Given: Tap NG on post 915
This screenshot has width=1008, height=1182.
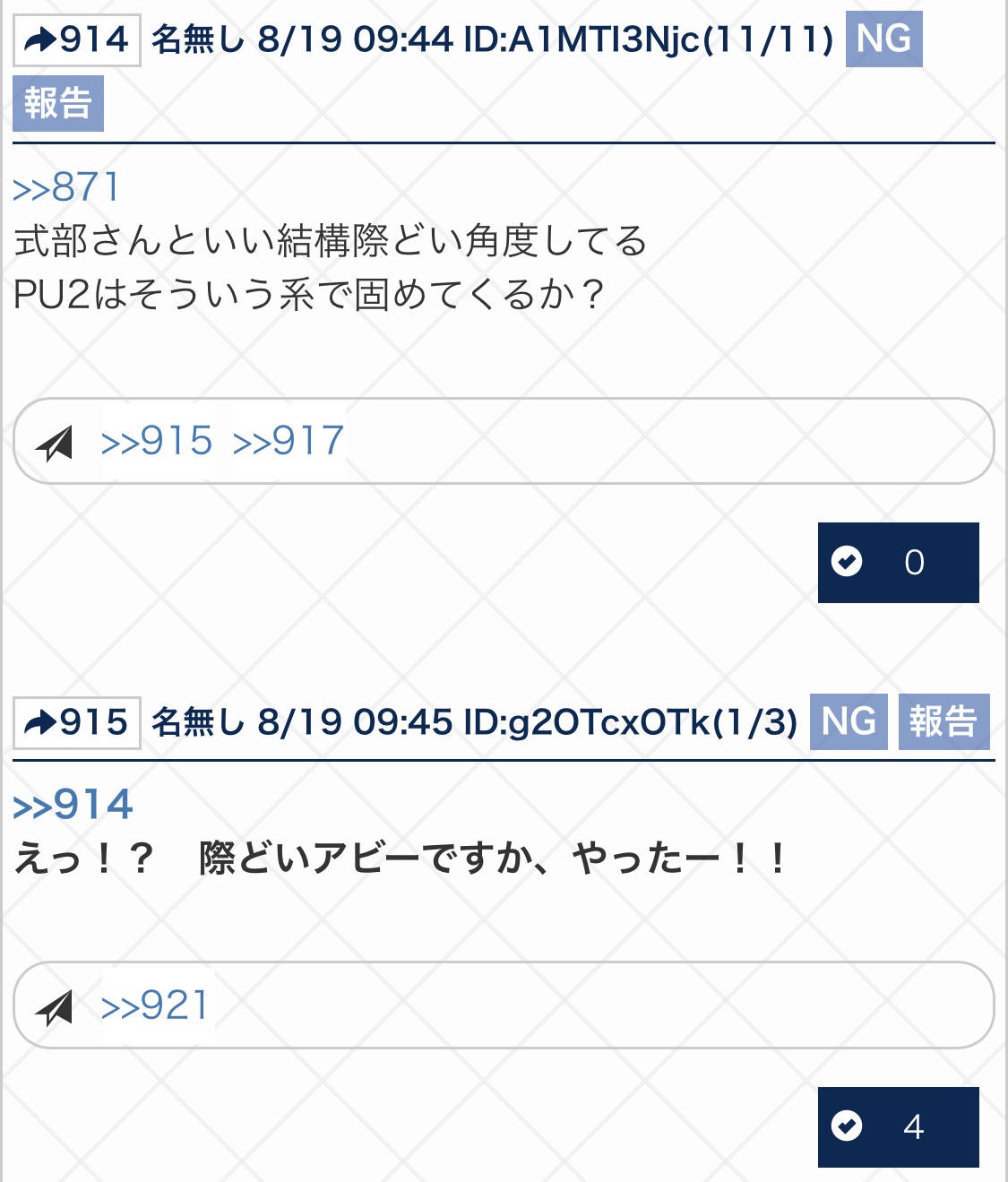Looking at the screenshot, I should tap(848, 722).
